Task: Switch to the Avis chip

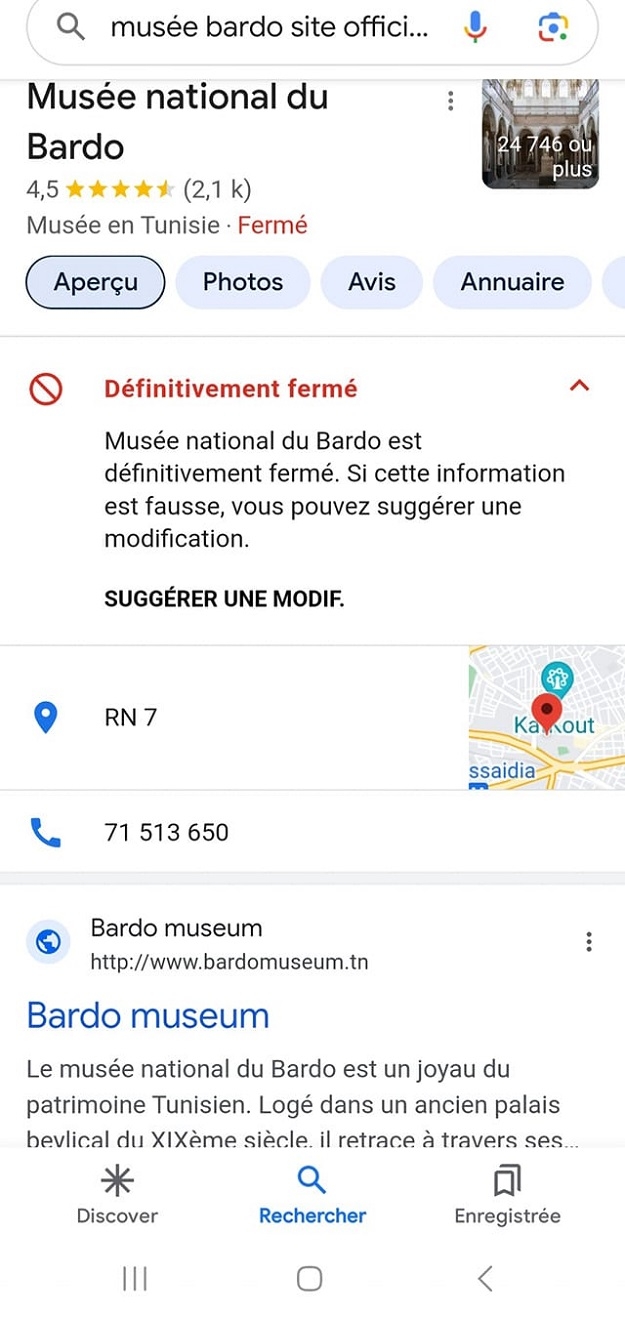Action: coord(372,283)
